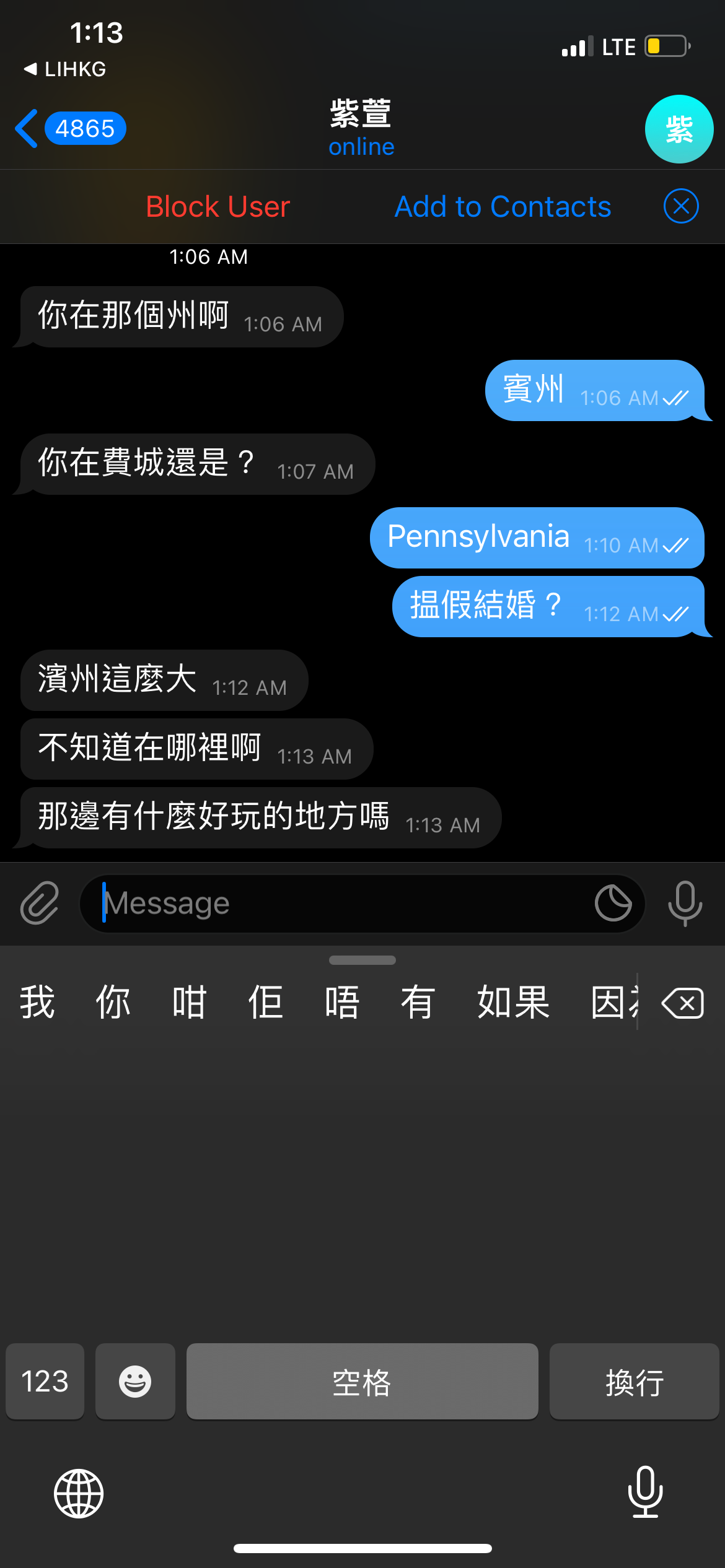Dismiss the block/add contacts bar

(681, 206)
